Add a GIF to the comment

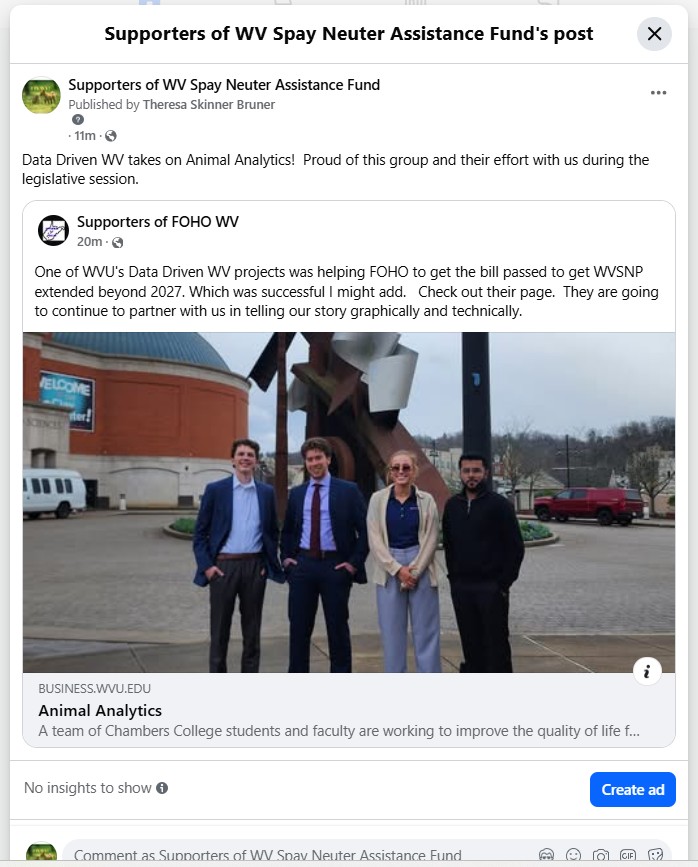coord(628,855)
